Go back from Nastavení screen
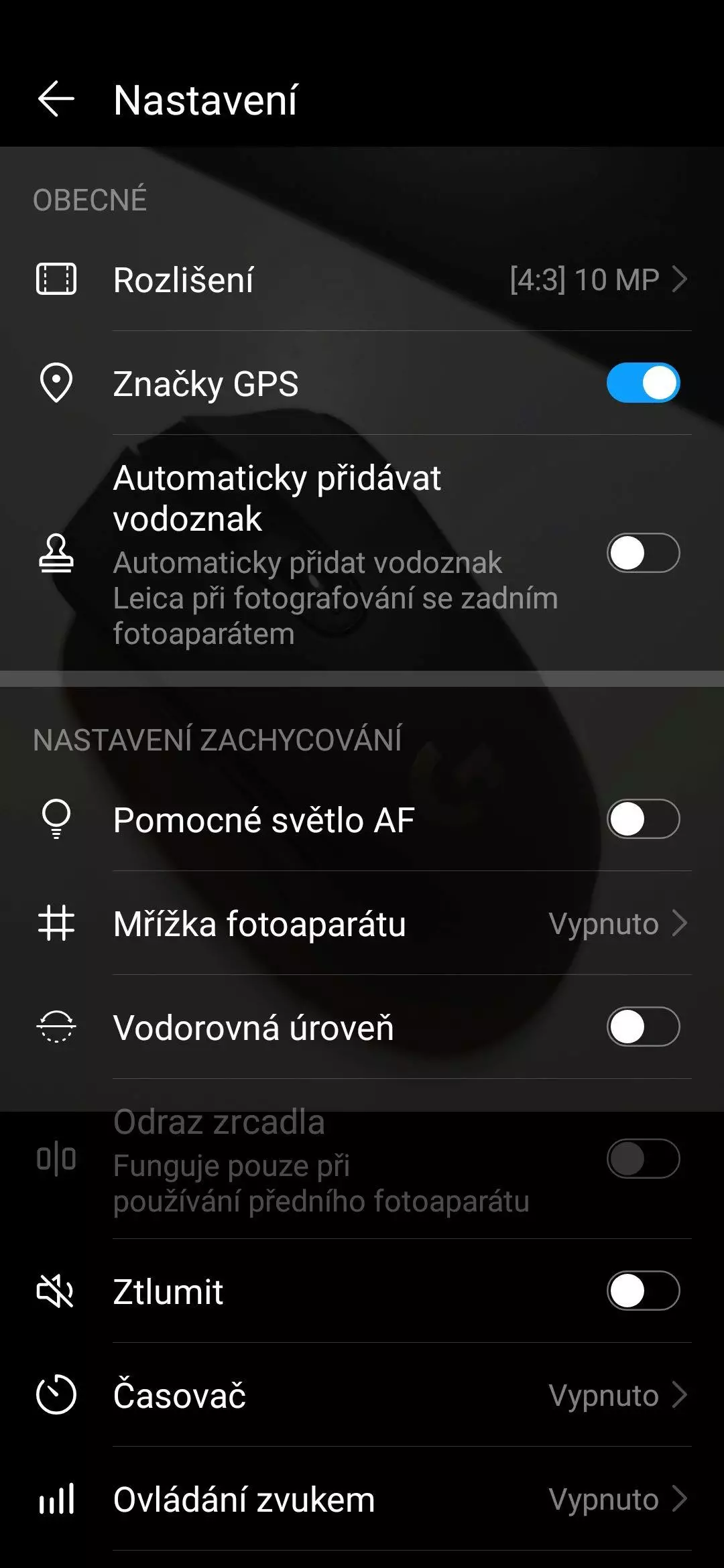 click(x=56, y=99)
